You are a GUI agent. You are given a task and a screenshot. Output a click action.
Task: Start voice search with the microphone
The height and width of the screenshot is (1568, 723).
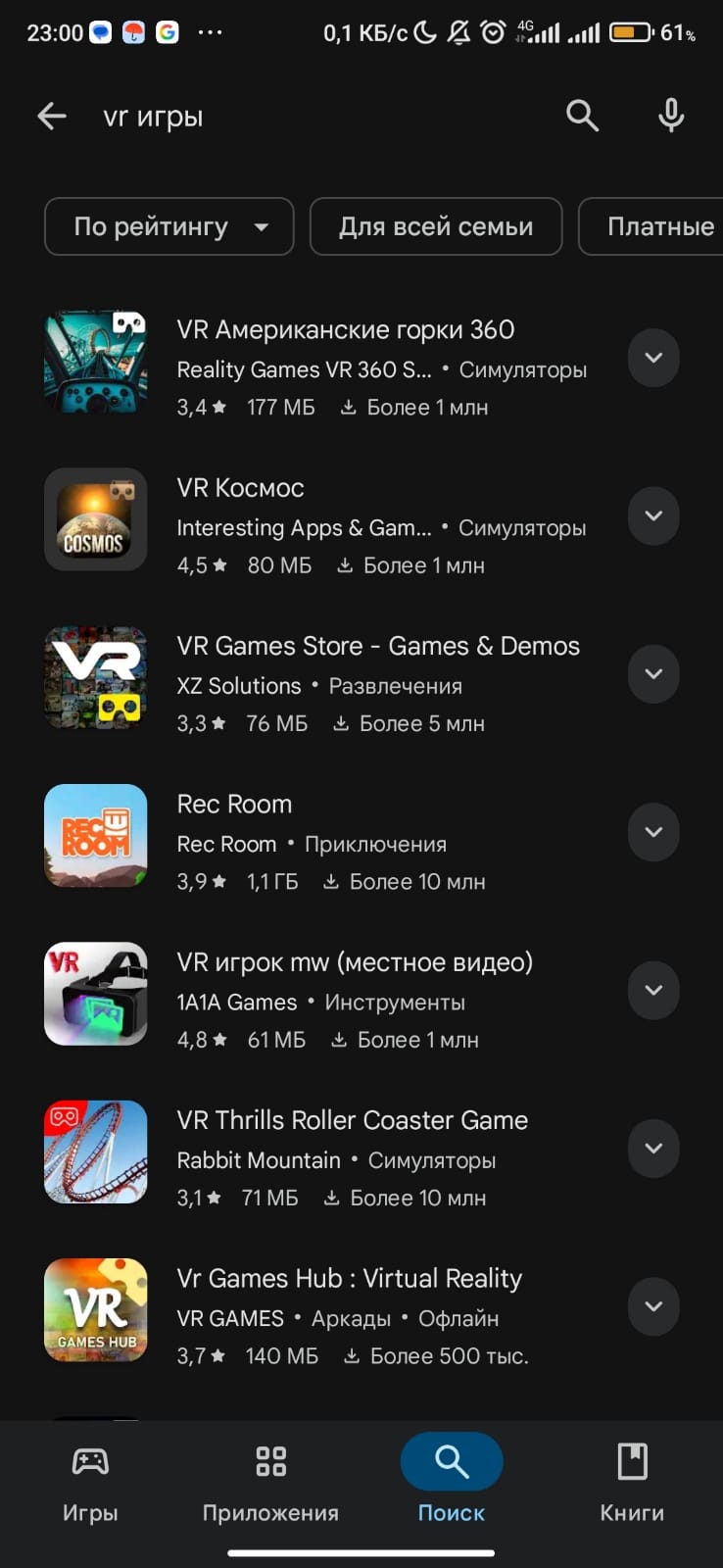671,116
